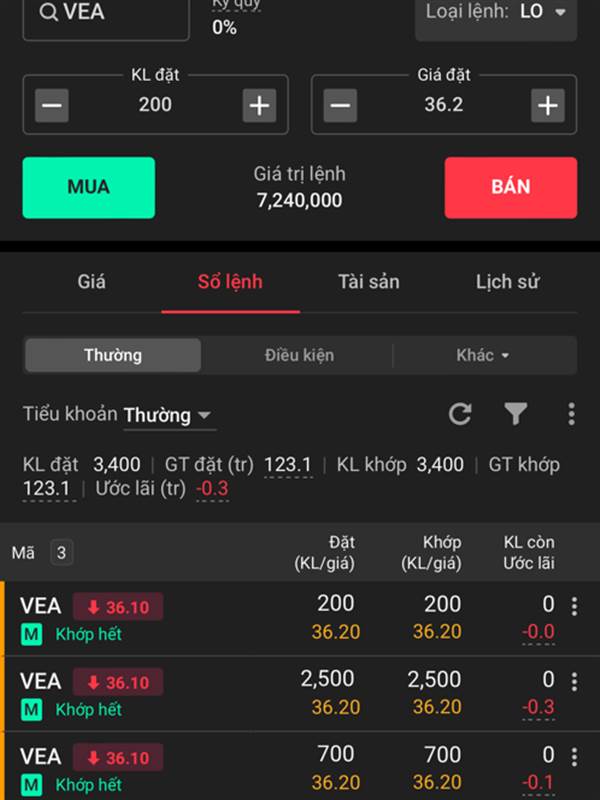The height and width of the screenshot is (800, 600).
Task: Decrease Giá đặt price with minus
Action: 340,105
